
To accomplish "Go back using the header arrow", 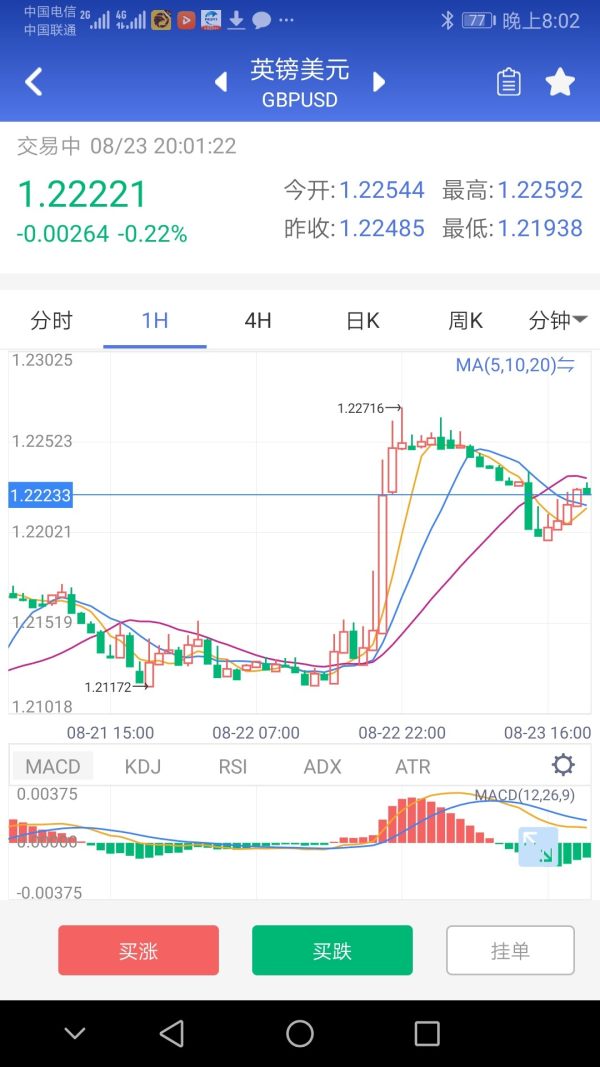I will coord(34,82).
